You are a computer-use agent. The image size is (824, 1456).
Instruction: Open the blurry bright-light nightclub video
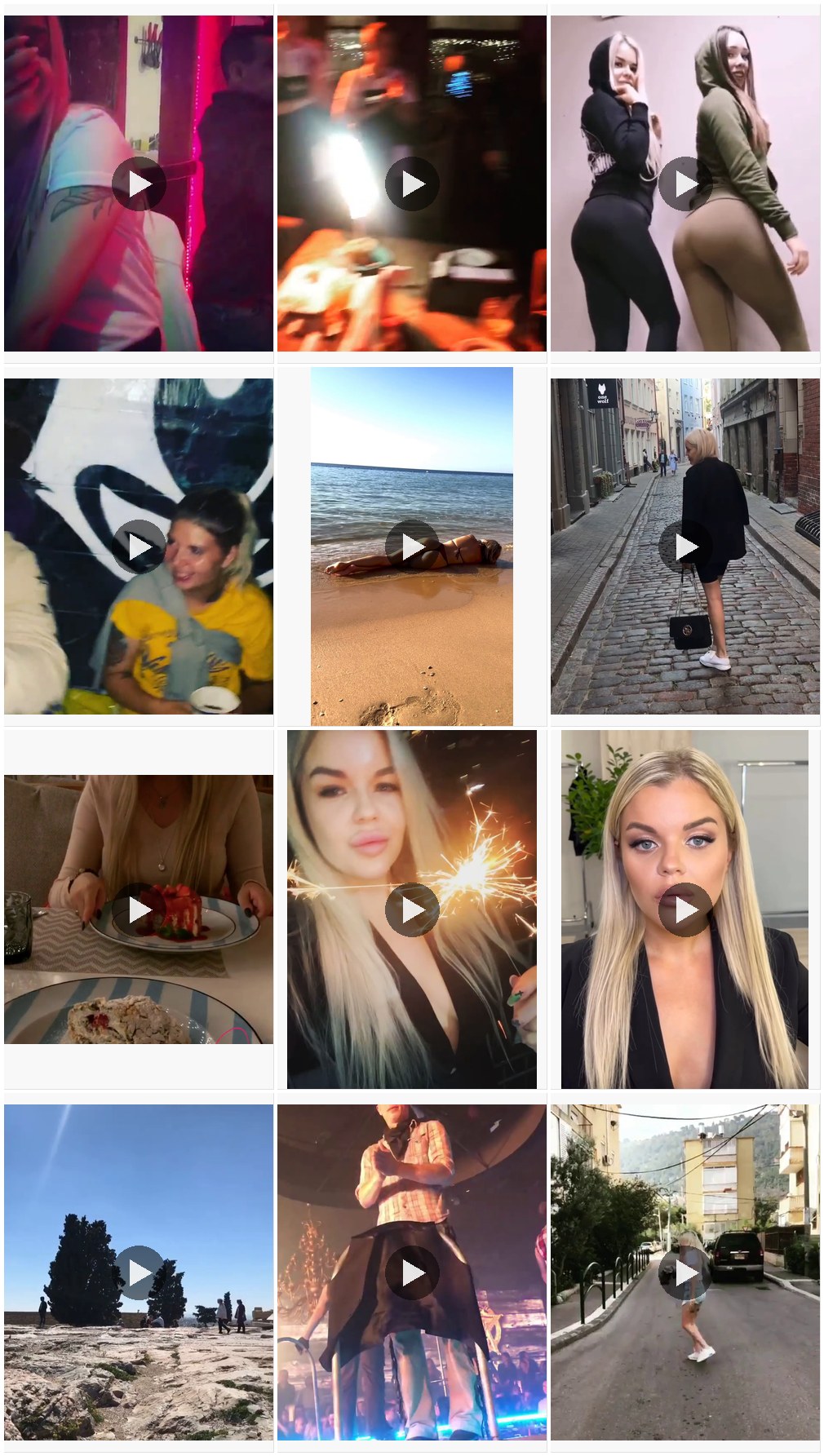coord(412,184)
